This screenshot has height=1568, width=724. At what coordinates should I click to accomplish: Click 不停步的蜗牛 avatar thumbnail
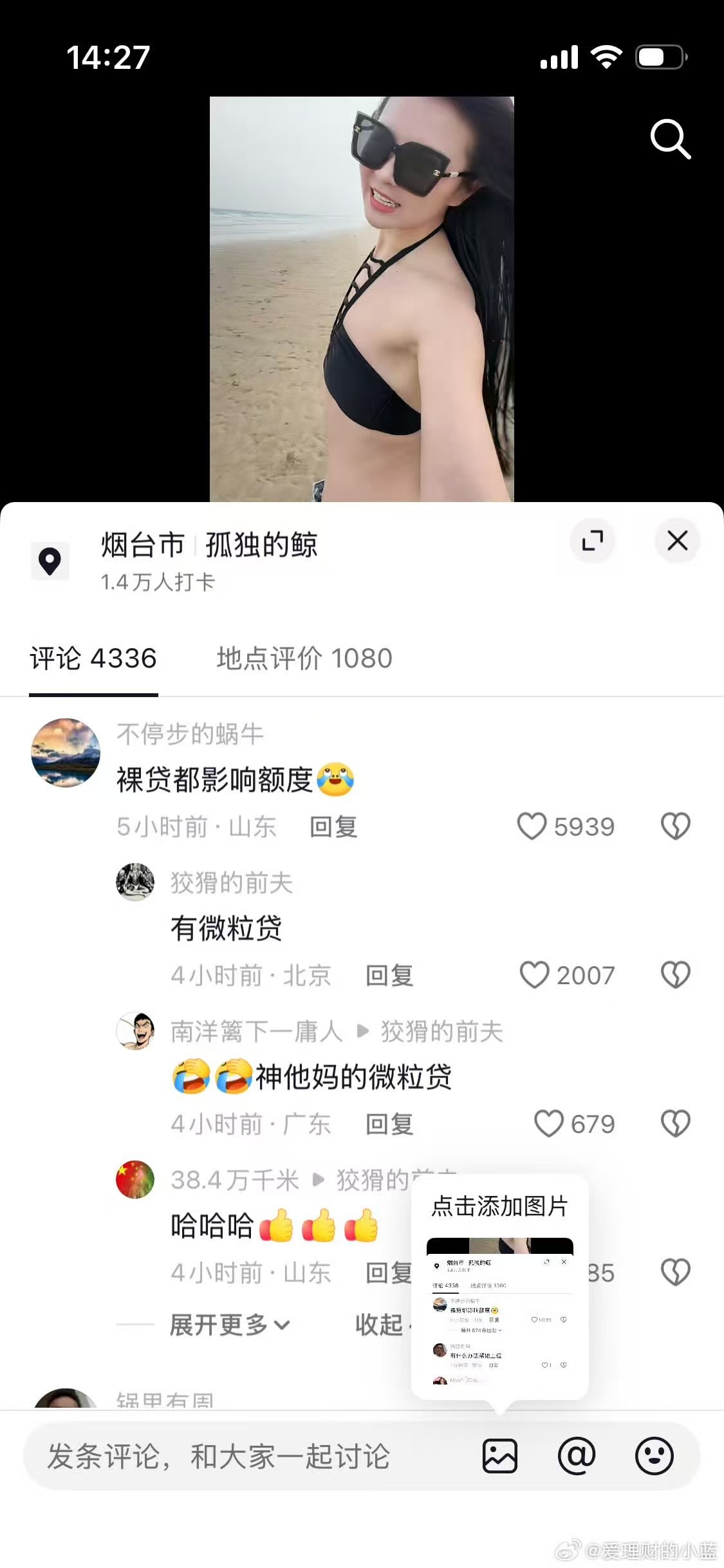[67, 752]
